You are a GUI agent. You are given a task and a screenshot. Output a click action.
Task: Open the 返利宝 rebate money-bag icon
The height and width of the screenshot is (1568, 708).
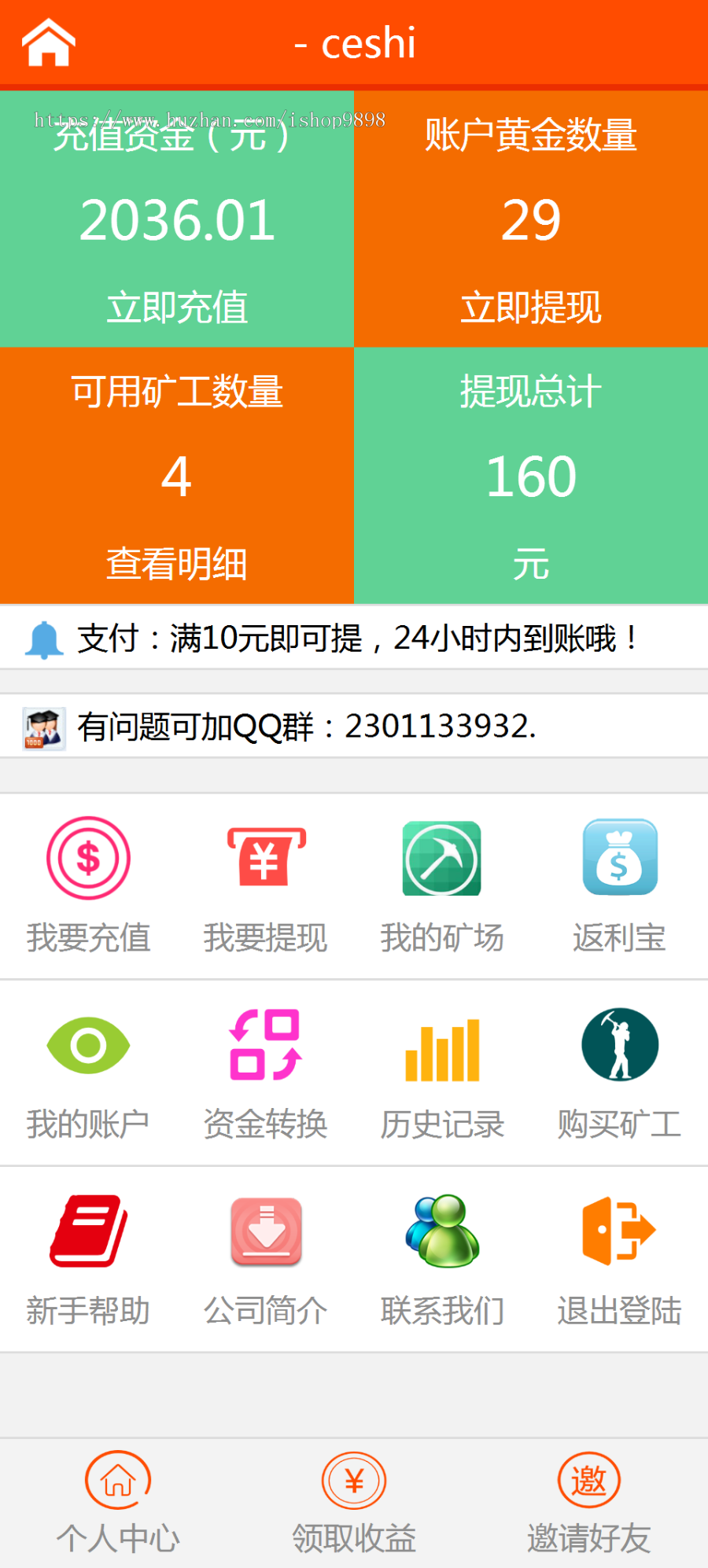619,858
